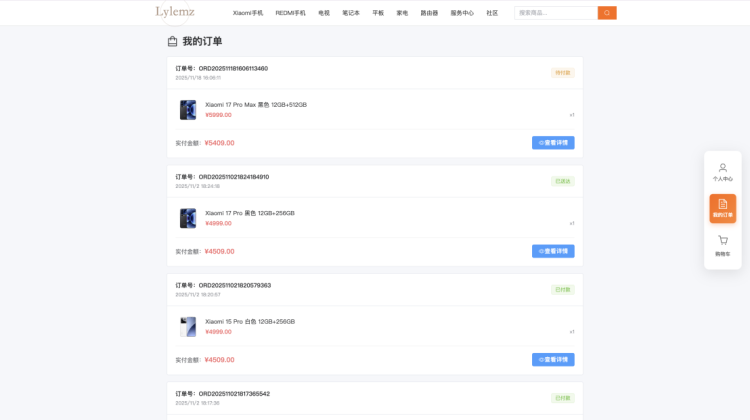Open the 路由器 category
The width and height of the screenshot is (750, 420).
pyautogui.click(x=429, y=13)
